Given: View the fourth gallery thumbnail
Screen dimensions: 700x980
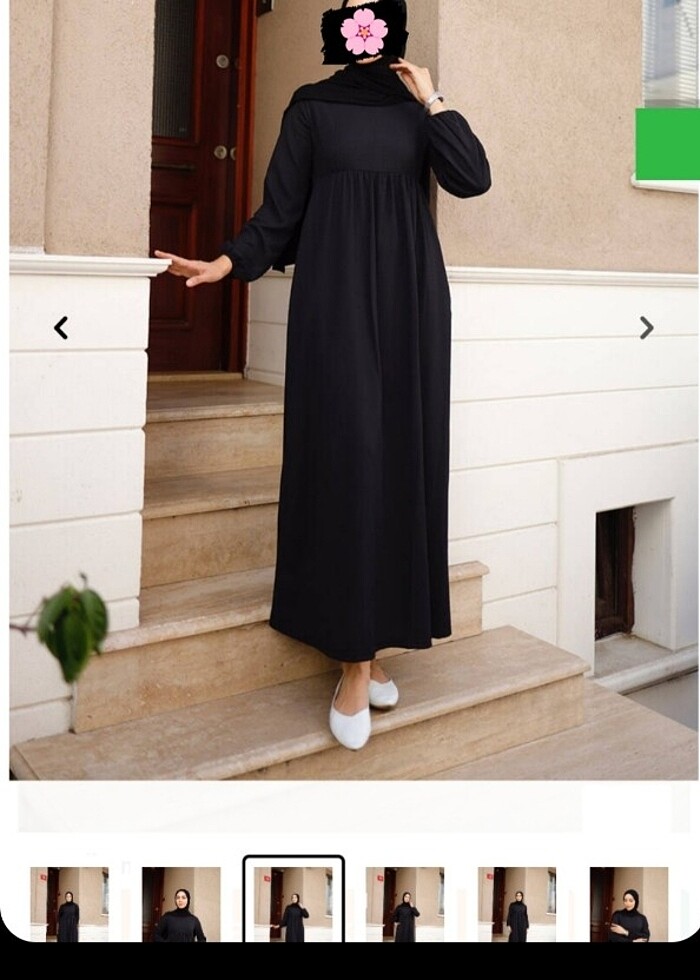Looking at the screenshot, I should tap(405, 903).
